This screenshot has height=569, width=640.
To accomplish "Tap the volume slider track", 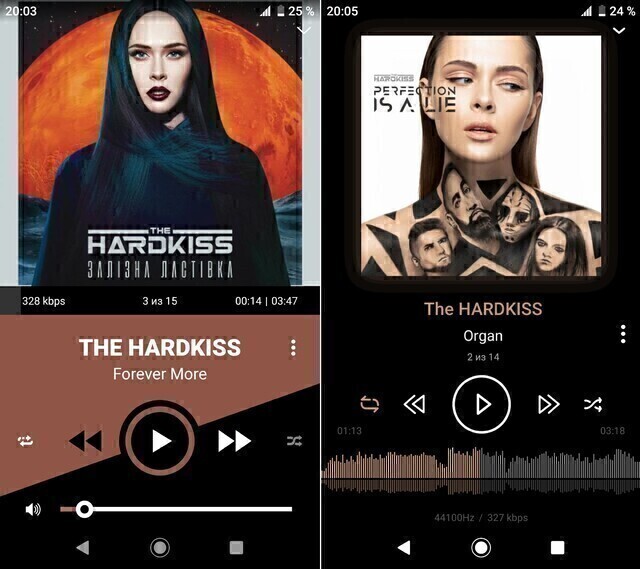I will click(x=190, y=510).
